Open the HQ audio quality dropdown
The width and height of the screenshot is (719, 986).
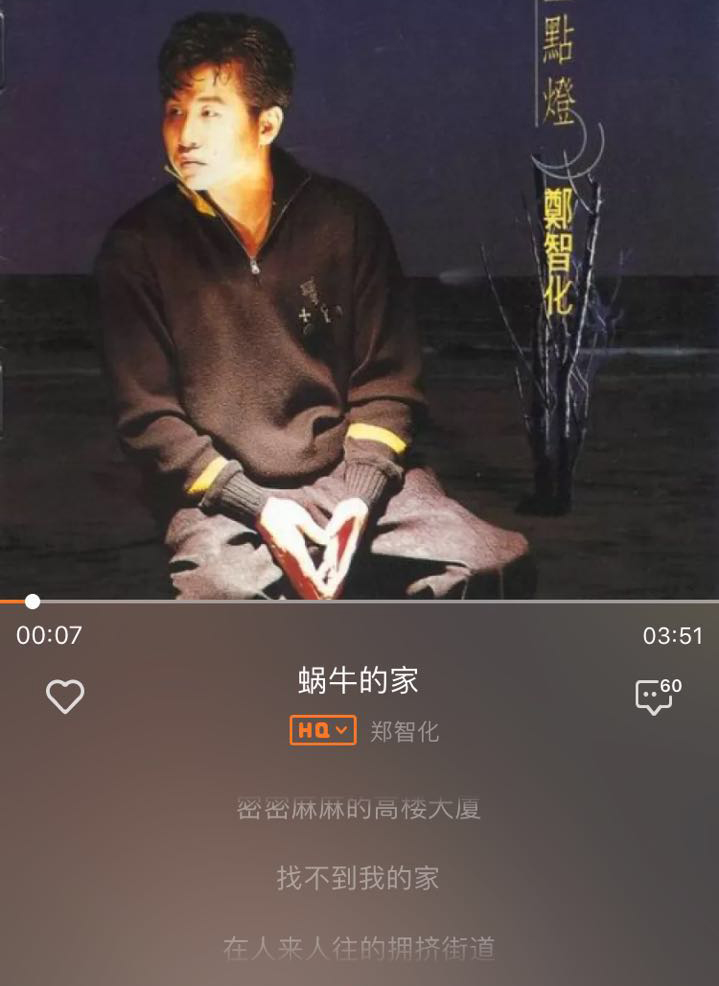tap(323, 731)
